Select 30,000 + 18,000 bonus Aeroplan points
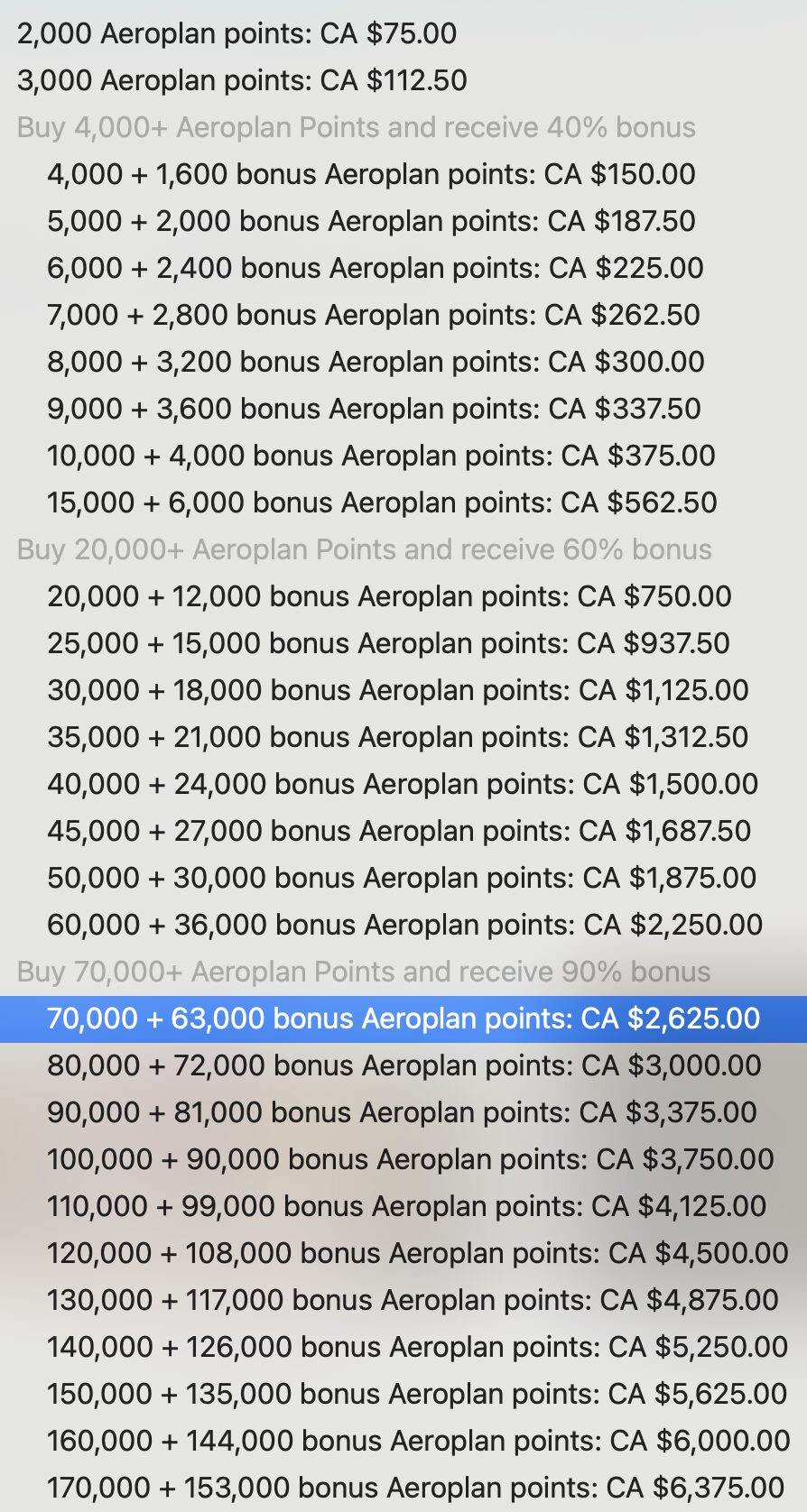807x1512 pixels. pos(398,690)
